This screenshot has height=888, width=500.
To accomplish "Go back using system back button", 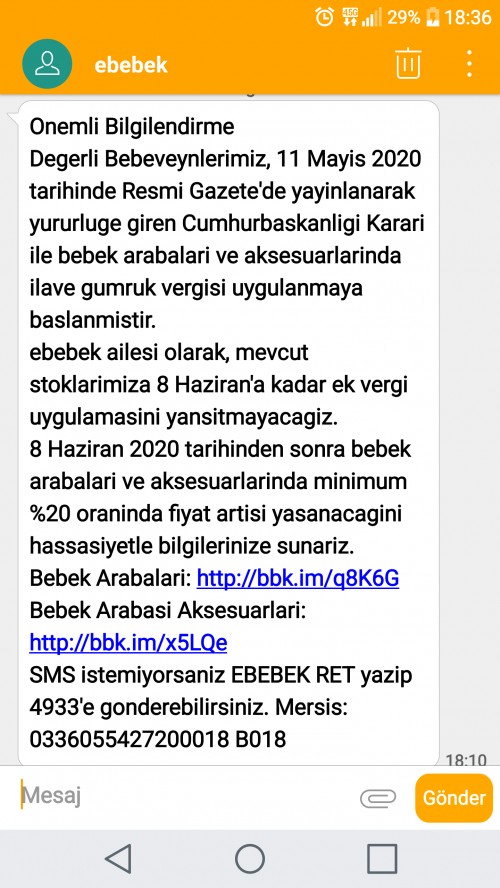I will (118, 859).
